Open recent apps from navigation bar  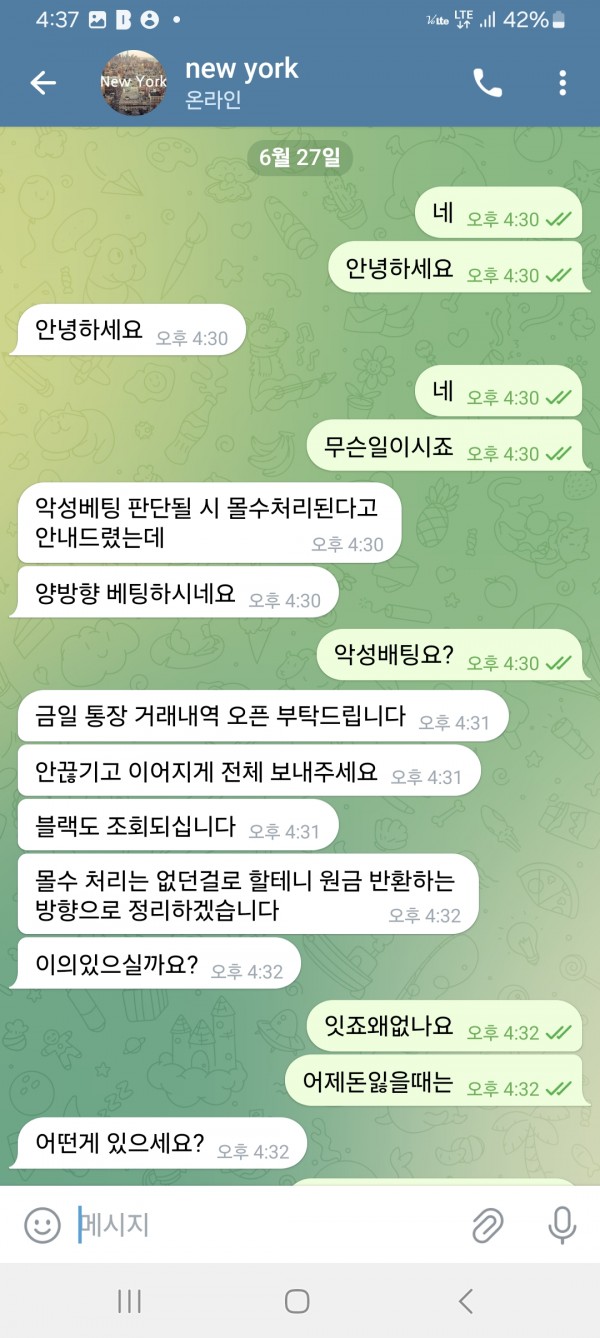pos(129,1301)
